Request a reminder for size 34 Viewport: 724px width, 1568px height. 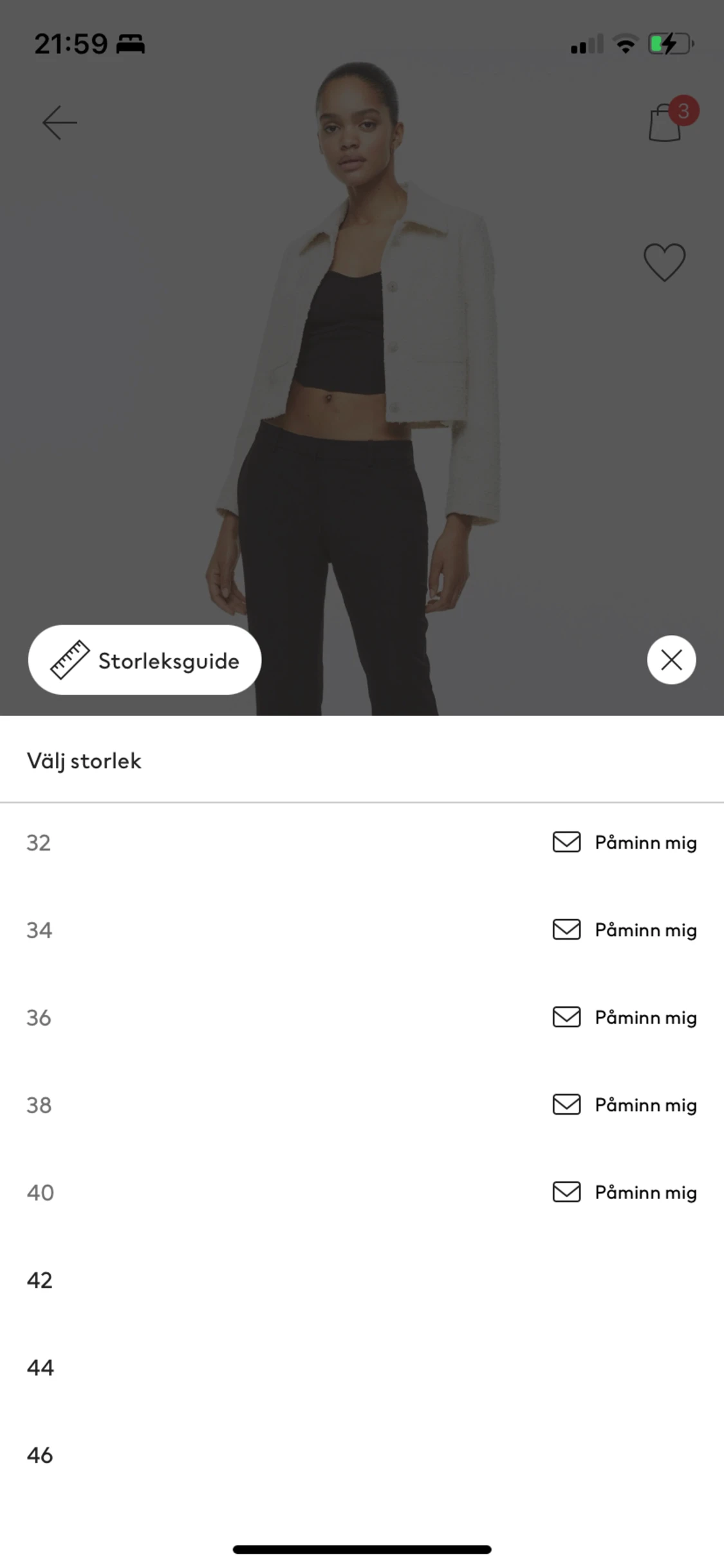tap(625, 930)
